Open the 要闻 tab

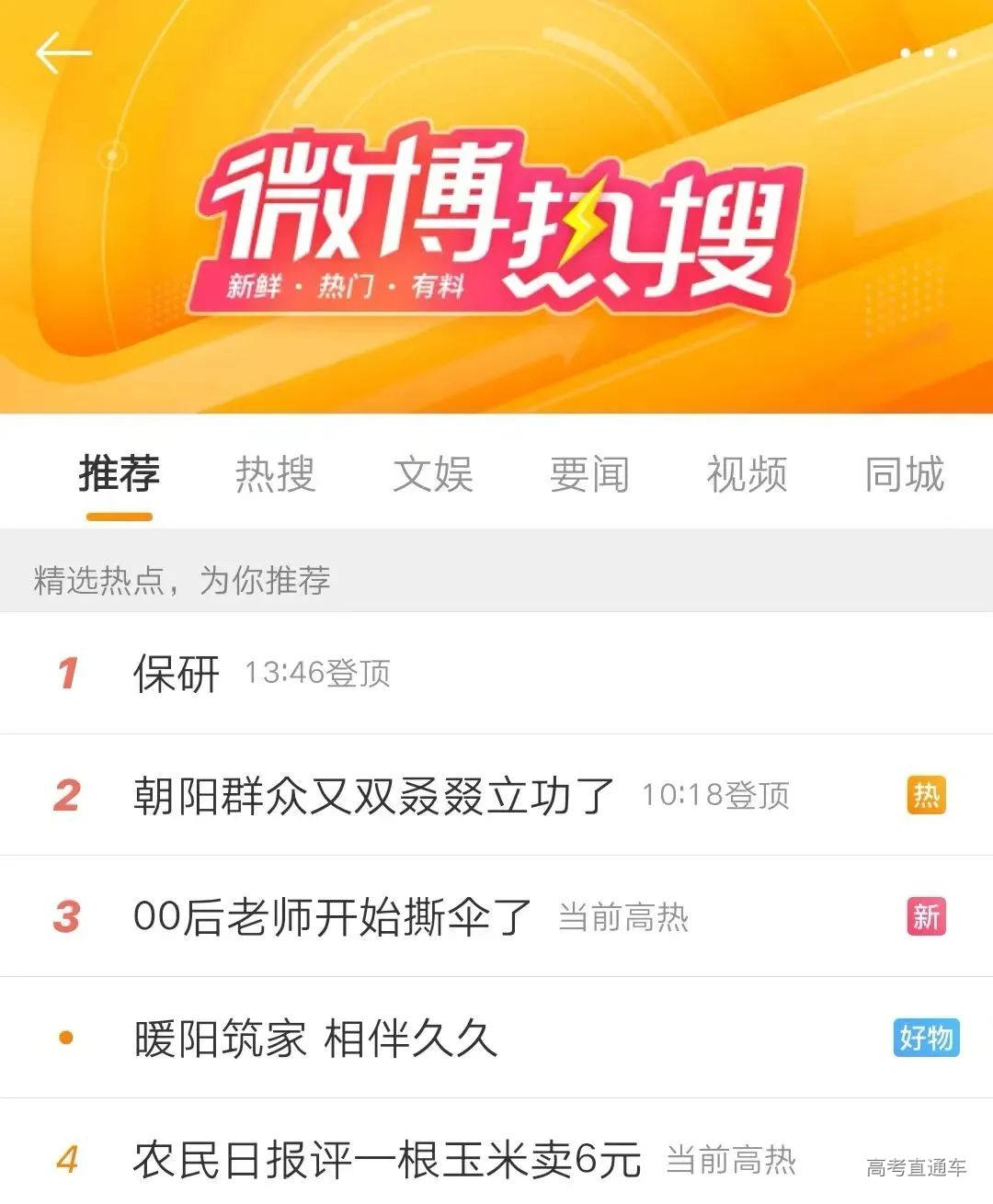pyautogui.click(x=588, y=474)
